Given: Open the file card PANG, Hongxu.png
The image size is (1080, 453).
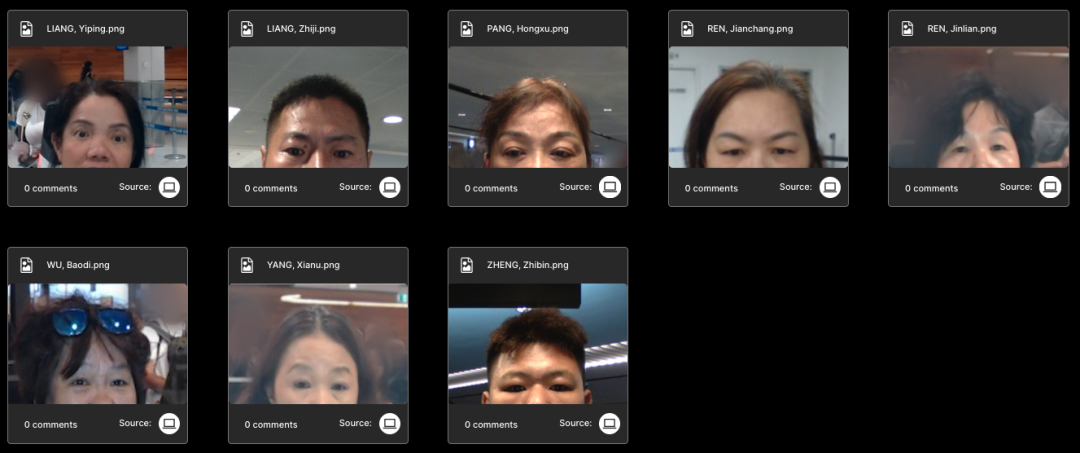Looking at the screenshot, I should tap(538, 107).
